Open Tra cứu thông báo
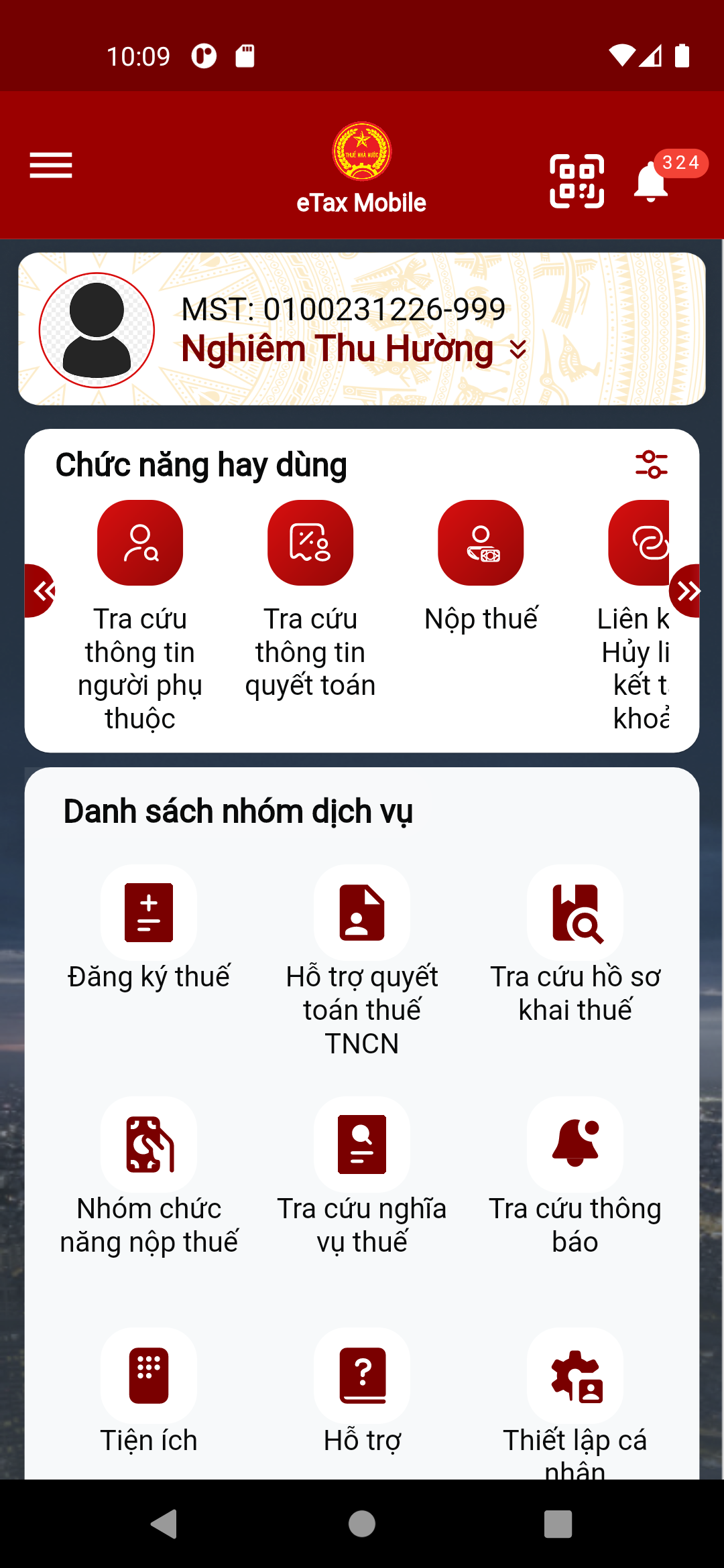This screenshot has height=1568, width=724. coord(575,1145)
